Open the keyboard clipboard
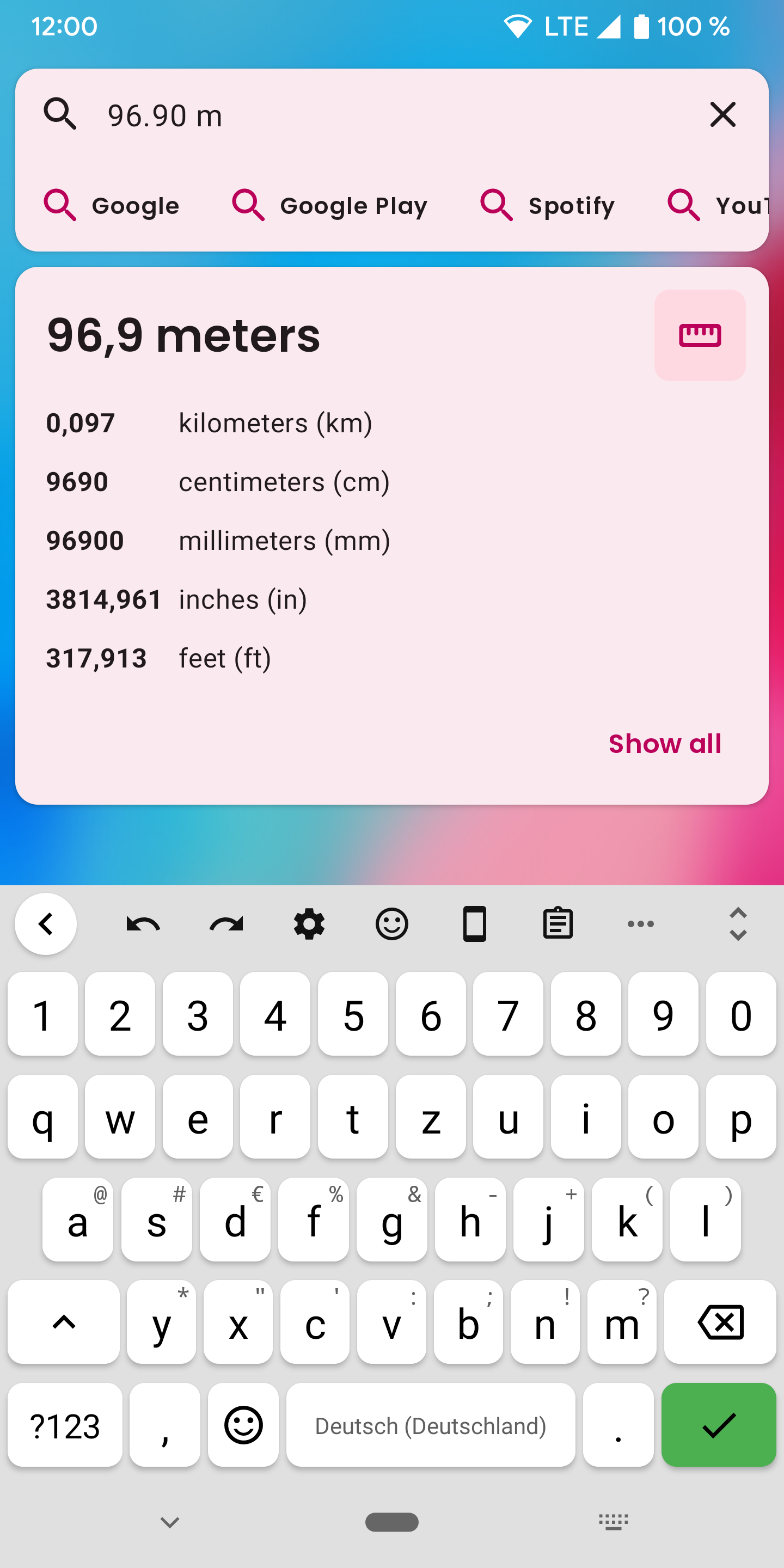Image resolution: width=784 pixels, height=1568 pixels. [x=558, y=924]
